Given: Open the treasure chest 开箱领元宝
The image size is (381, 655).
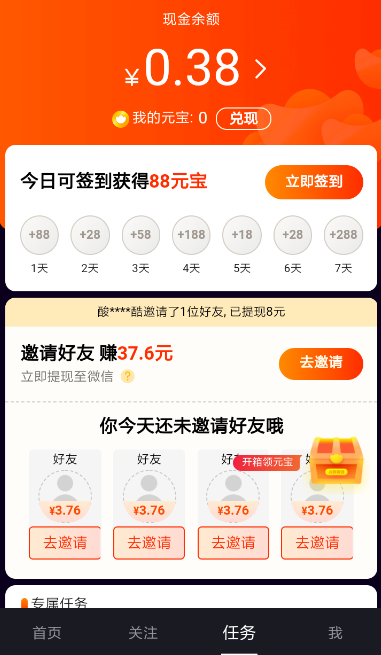Looking at the screenshot, I should tap(337, 461).
